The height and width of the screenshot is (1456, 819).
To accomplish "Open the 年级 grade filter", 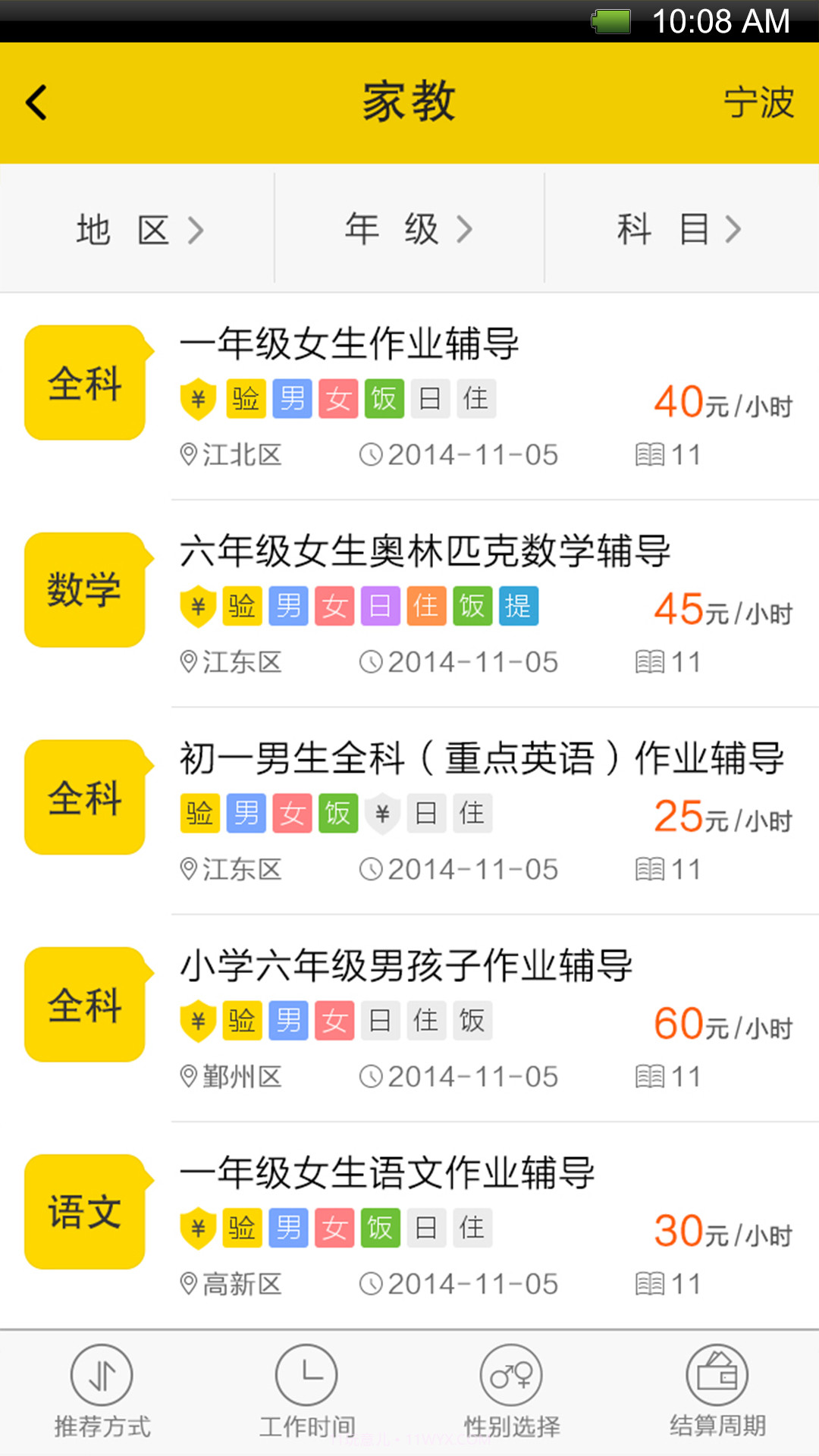I will [408, 228].
